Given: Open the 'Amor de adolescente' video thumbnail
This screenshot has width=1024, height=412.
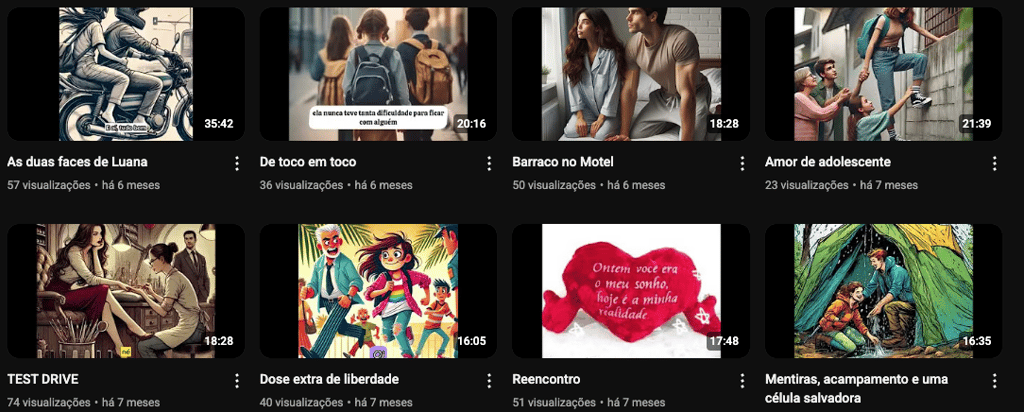Looking at the screenshot, I should pos(883,74).
